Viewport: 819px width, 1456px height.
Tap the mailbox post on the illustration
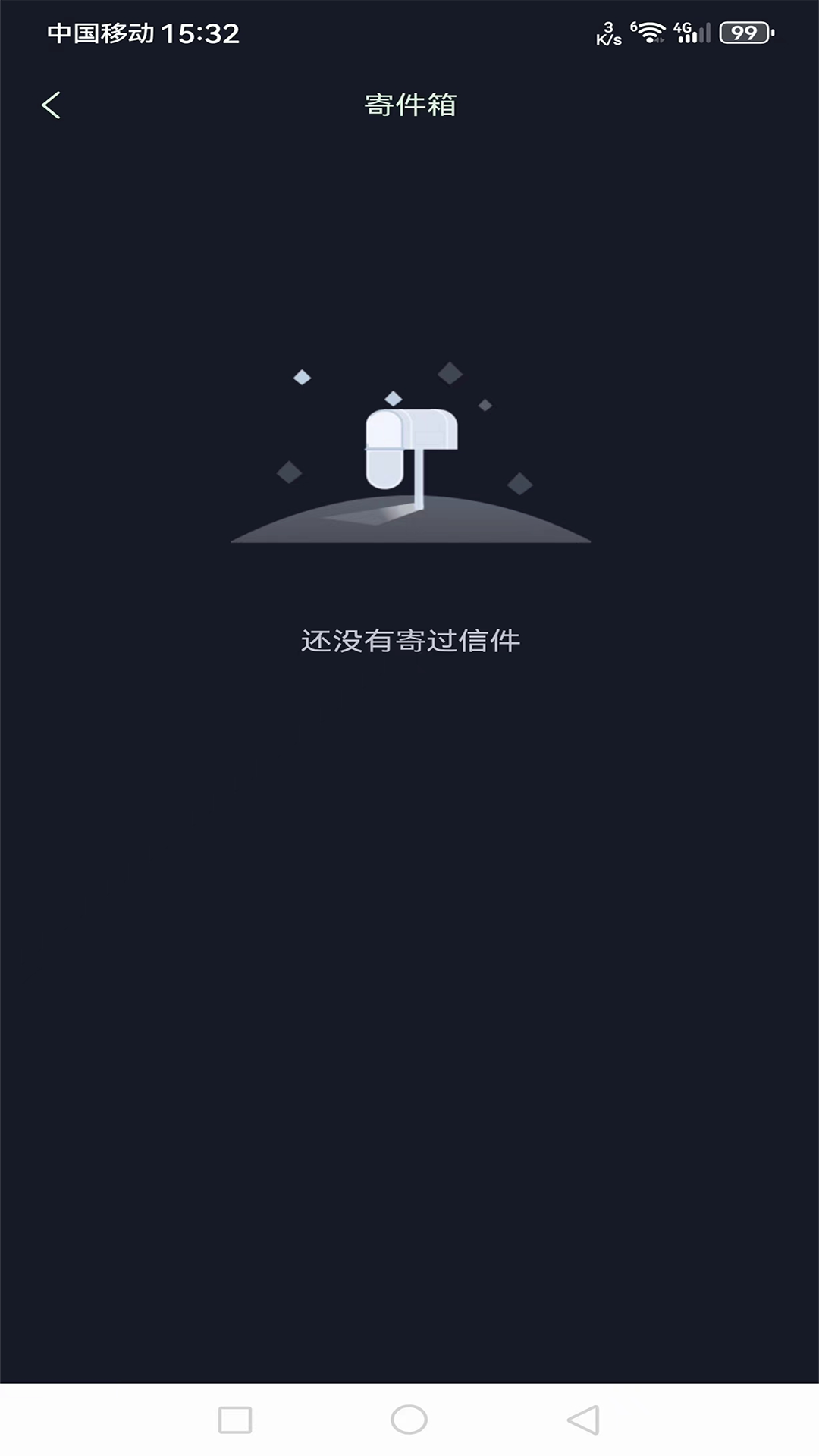click(419, 485)
